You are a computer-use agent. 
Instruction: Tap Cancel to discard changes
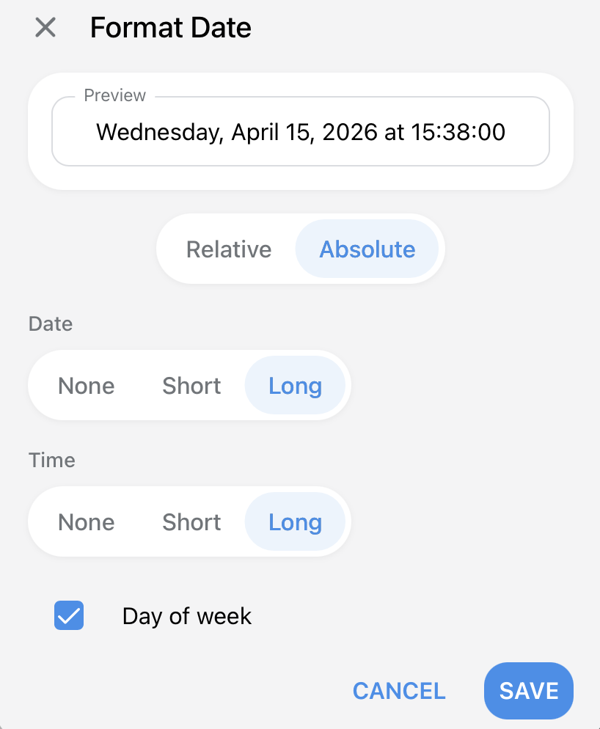(x=399, y=691)
